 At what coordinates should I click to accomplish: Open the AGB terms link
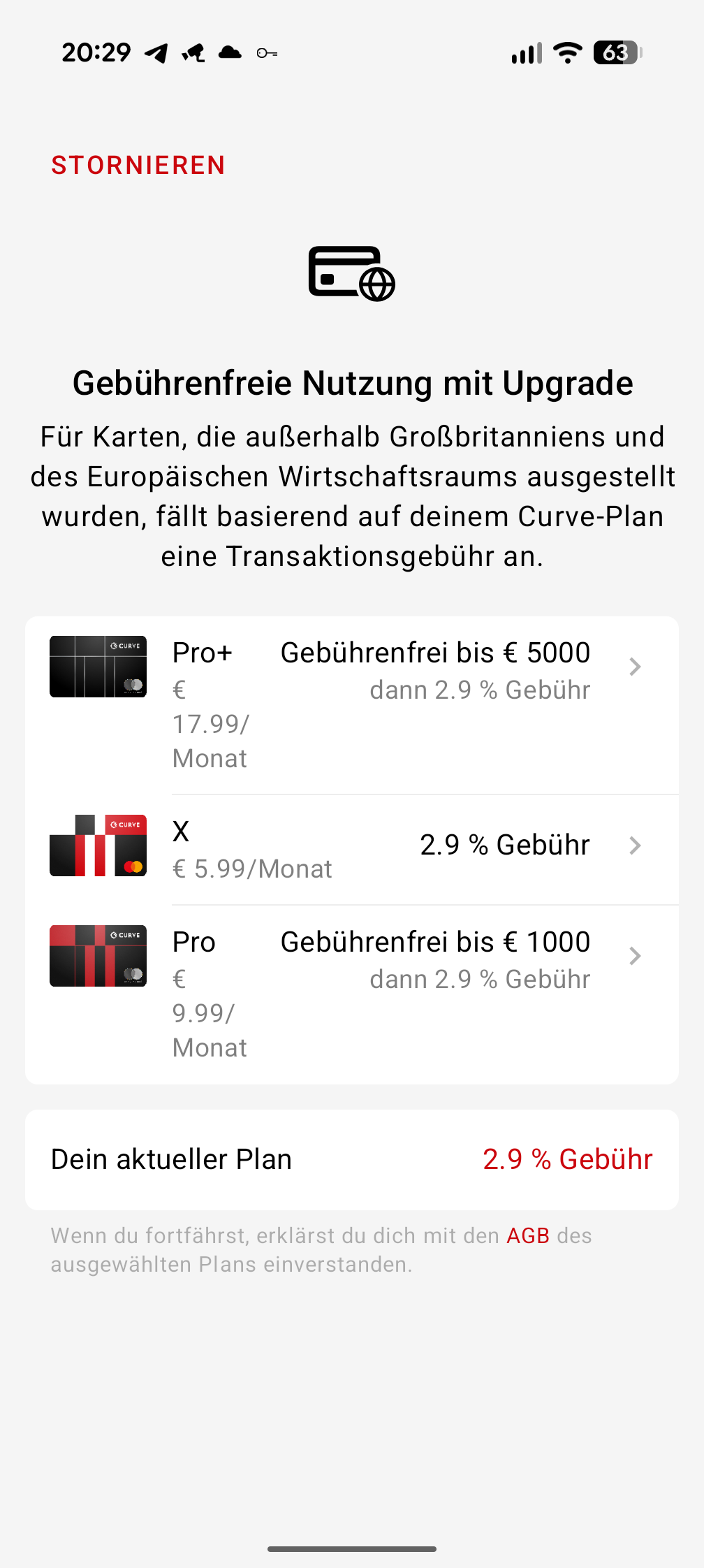528,1236
